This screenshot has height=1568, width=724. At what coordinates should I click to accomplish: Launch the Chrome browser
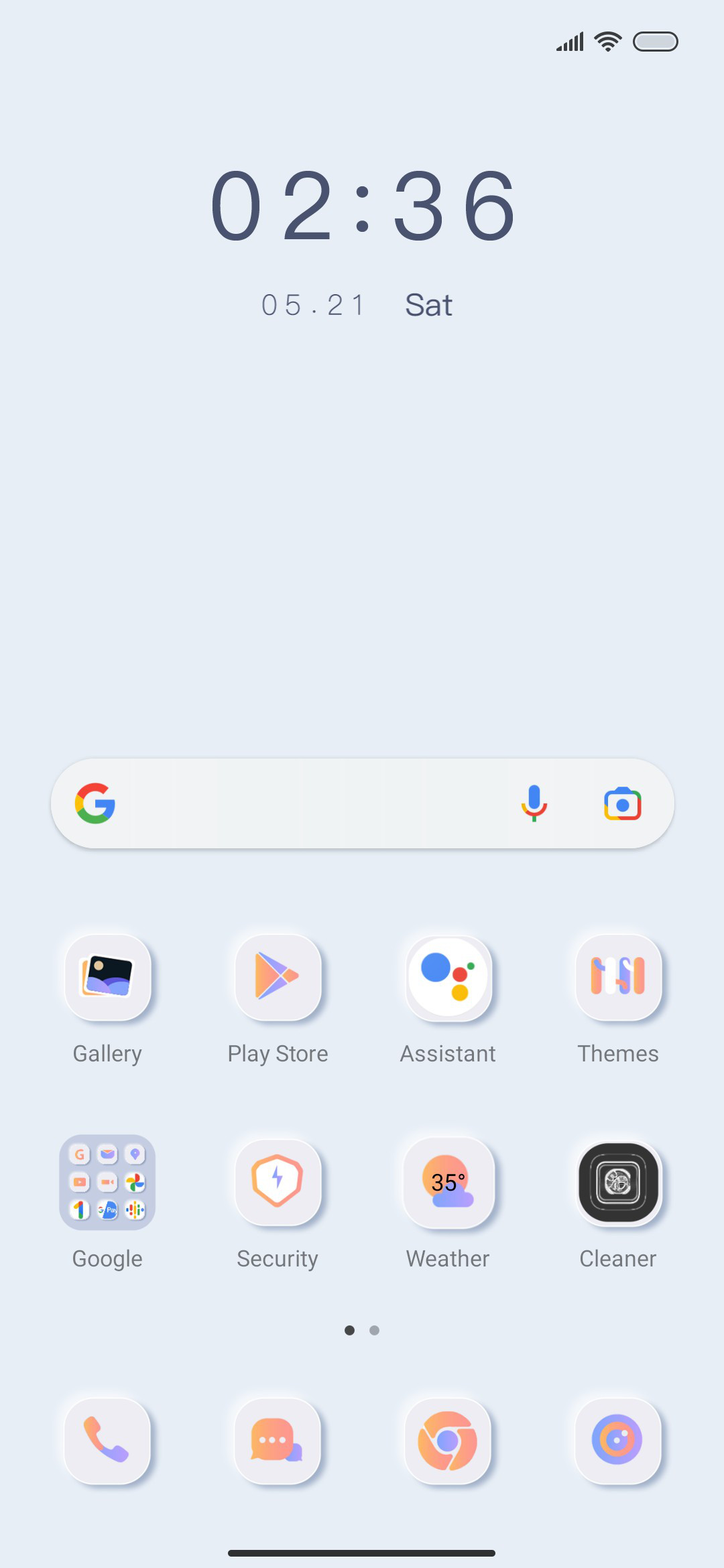(x=448, y=1441)
